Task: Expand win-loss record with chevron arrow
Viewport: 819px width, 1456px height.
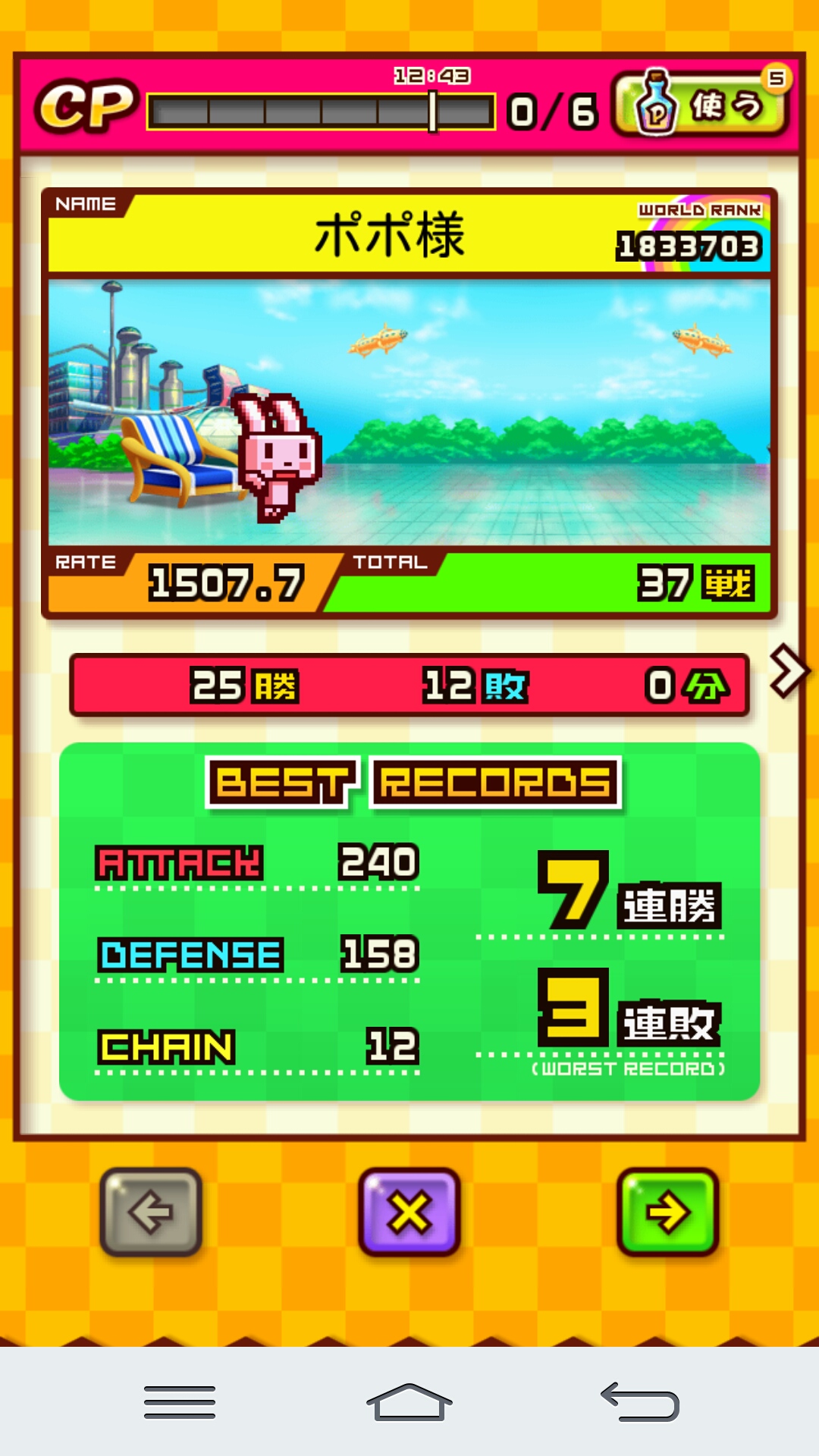Action: click(x=789, y=672)
